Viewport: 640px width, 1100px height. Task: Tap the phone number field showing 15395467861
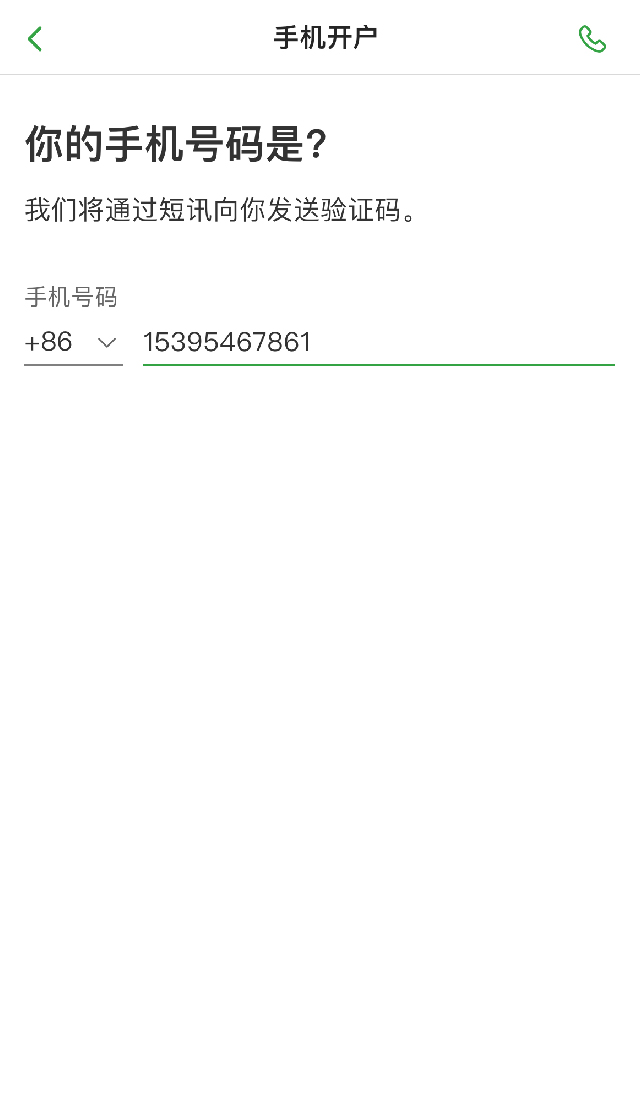379,342
